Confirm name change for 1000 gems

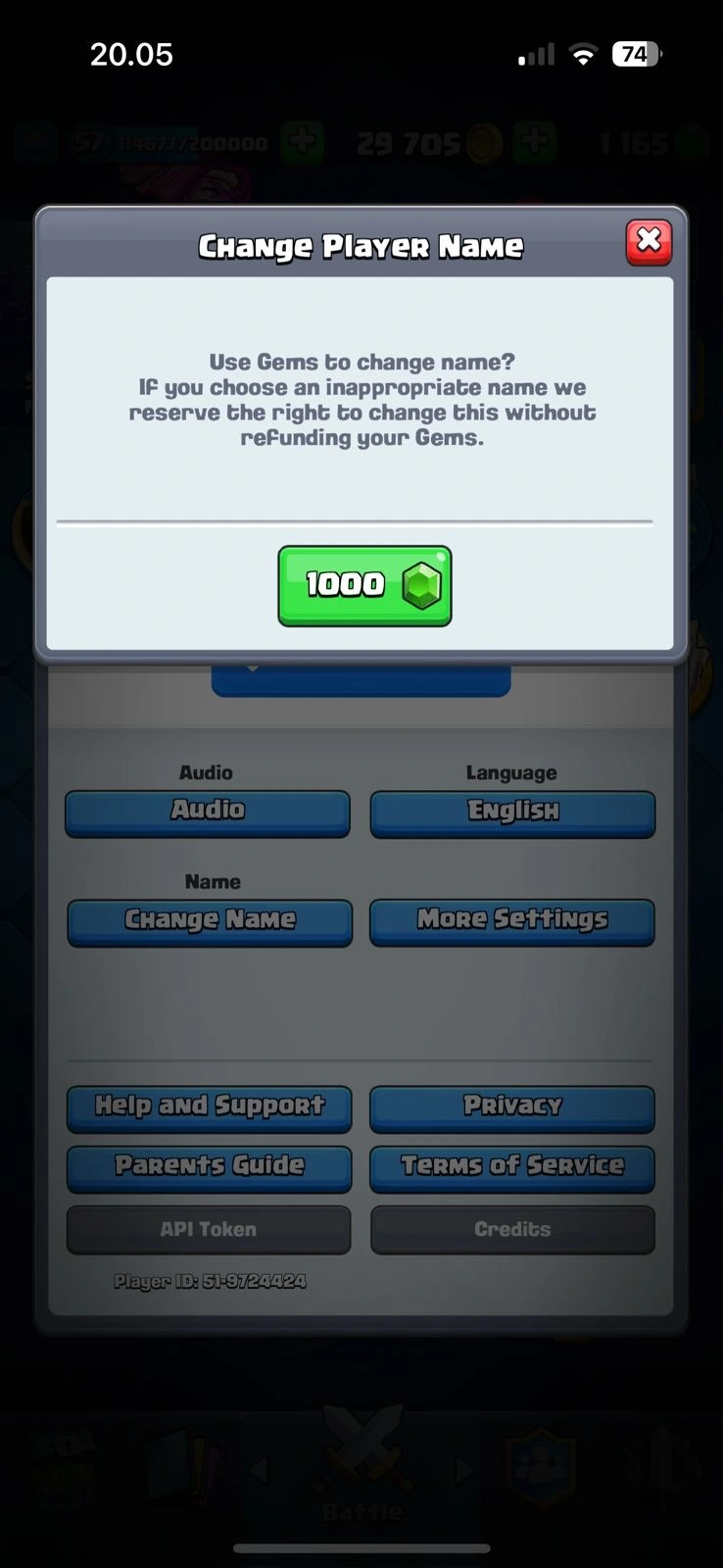(364, 585)
